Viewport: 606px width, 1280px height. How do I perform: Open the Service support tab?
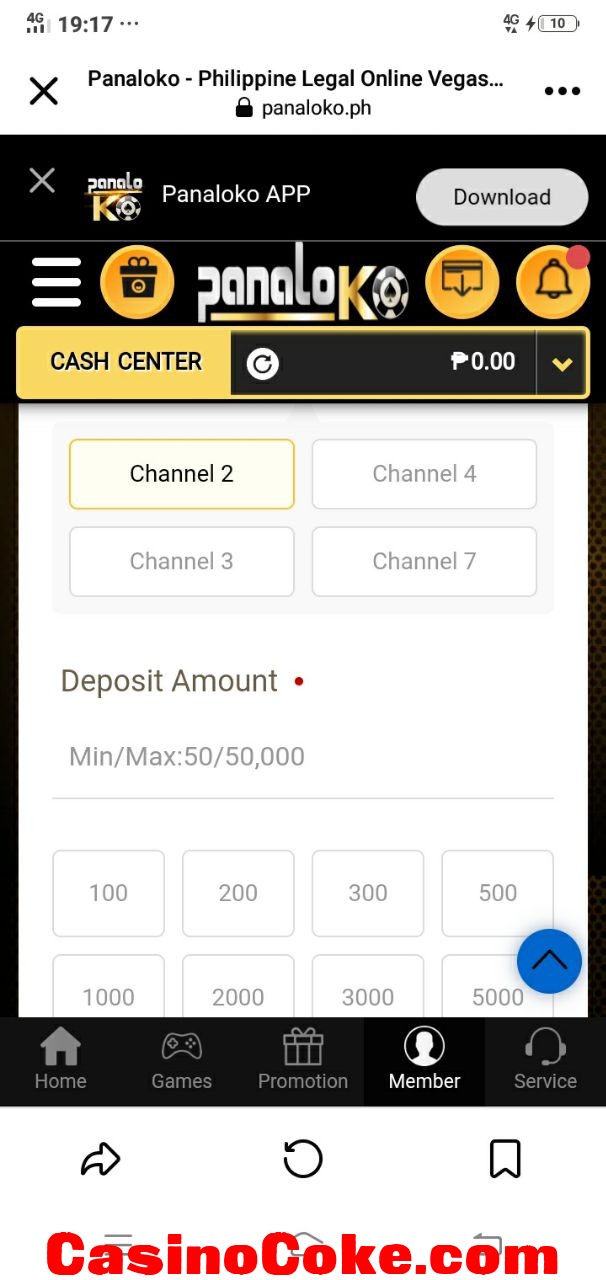[545, 1061]
